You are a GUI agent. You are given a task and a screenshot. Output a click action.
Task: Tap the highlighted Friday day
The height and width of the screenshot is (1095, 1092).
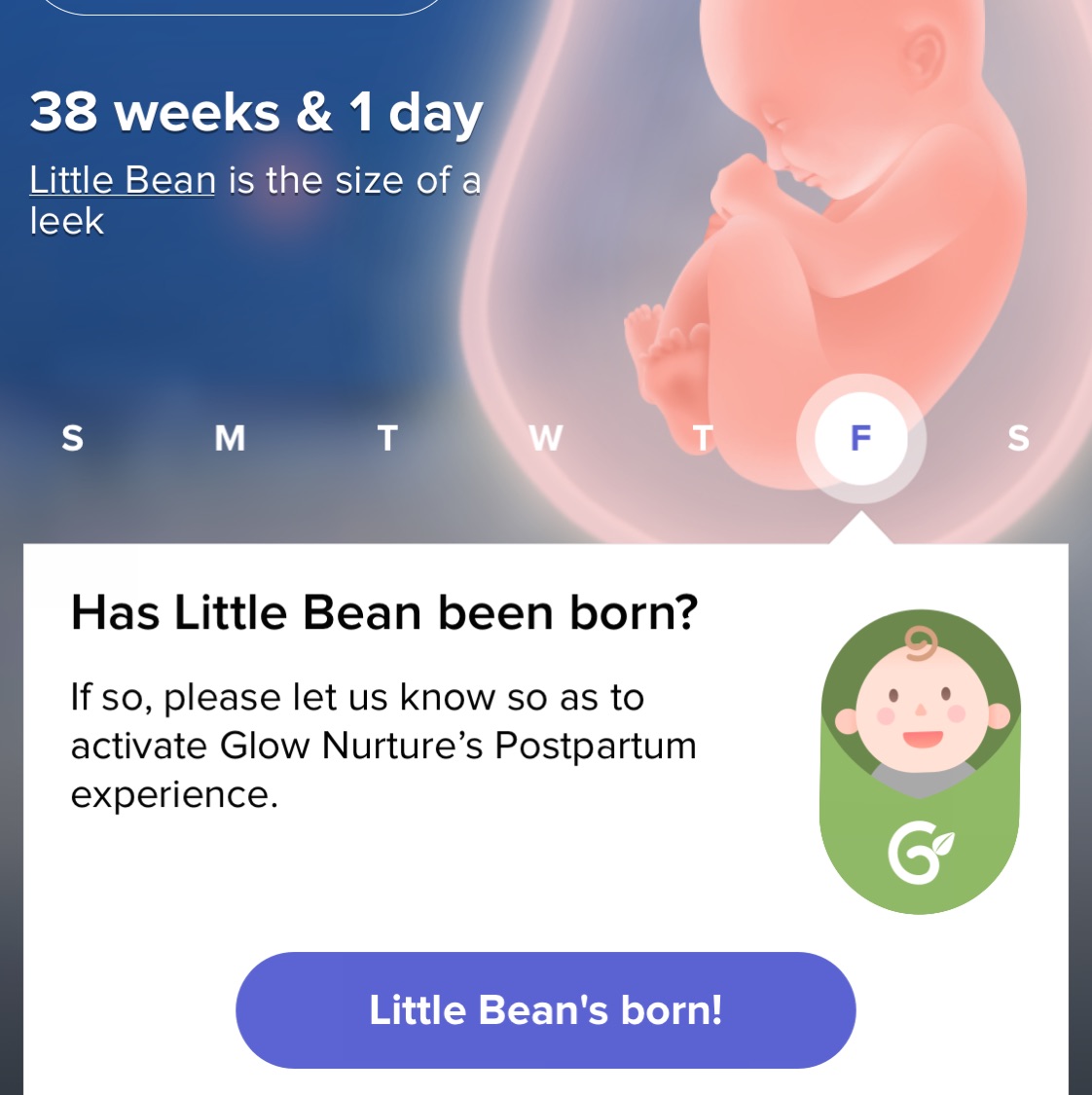coord(860,438)
